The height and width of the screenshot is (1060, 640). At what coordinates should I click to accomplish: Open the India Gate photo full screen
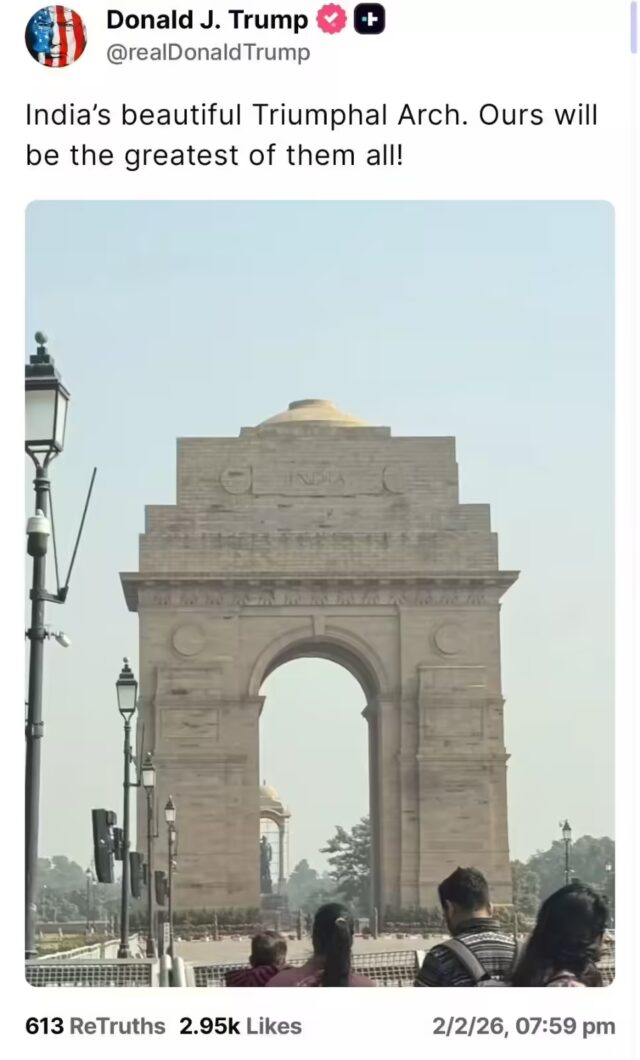[320, 593]
